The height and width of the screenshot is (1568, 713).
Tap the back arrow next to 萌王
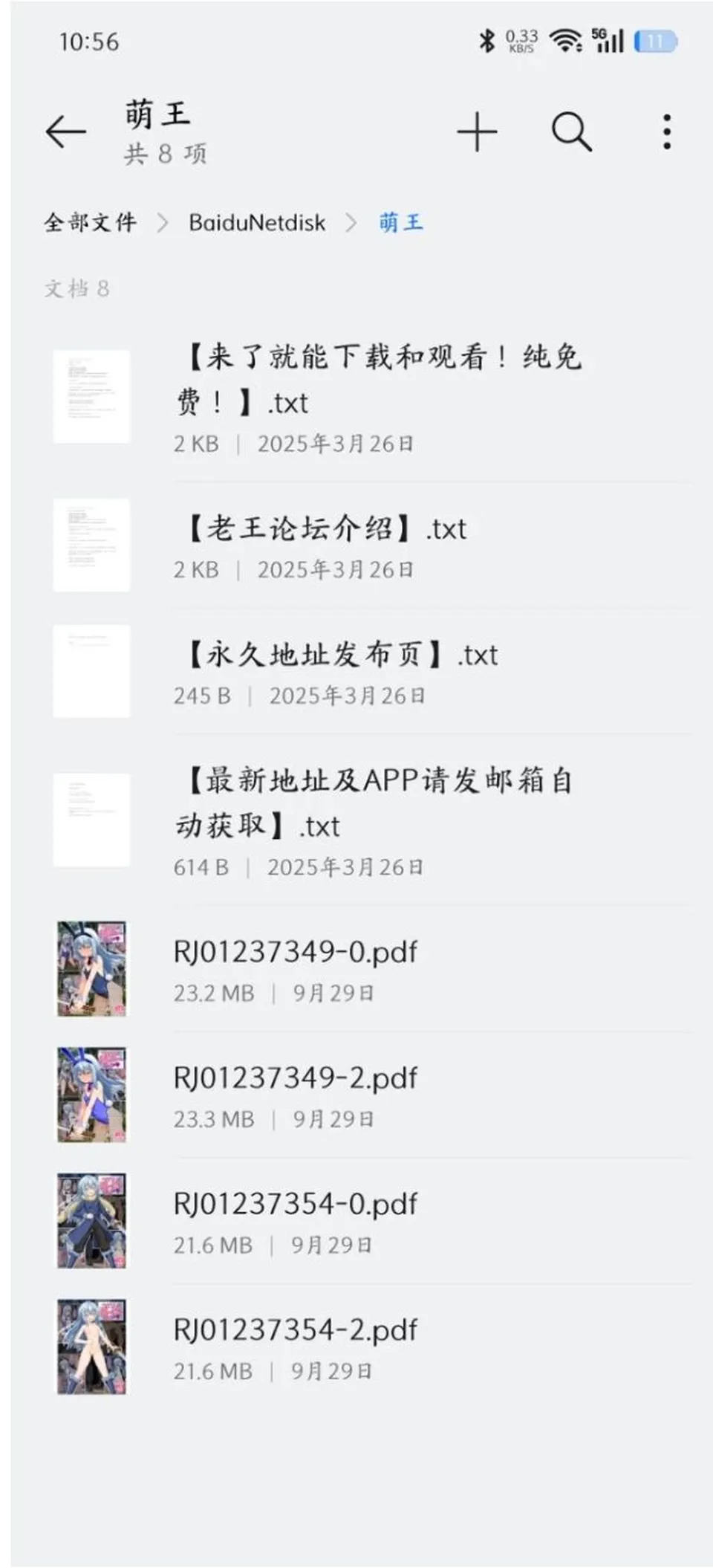[x=65, y=132]
